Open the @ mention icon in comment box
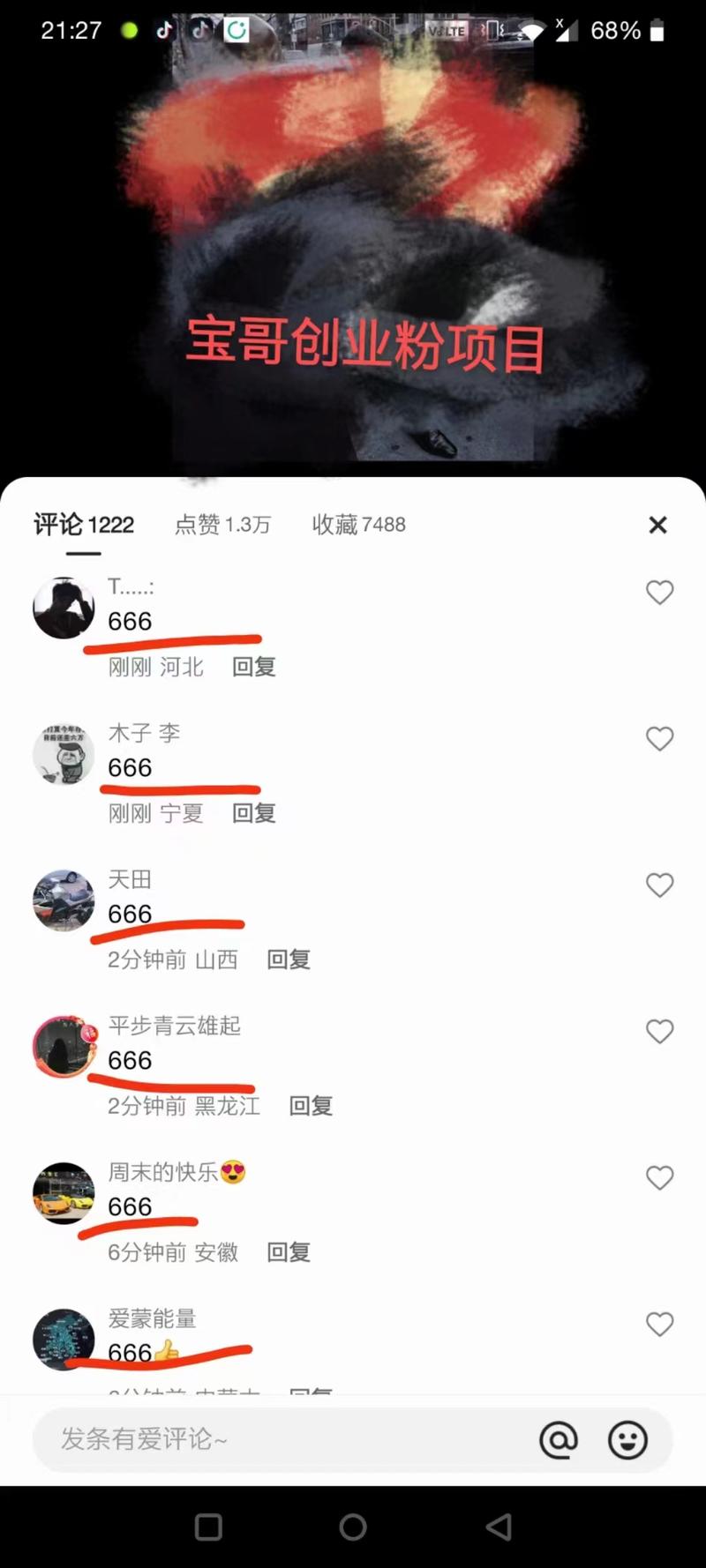This screenshot has height=1568, width=706. (x=558, y=1439)
